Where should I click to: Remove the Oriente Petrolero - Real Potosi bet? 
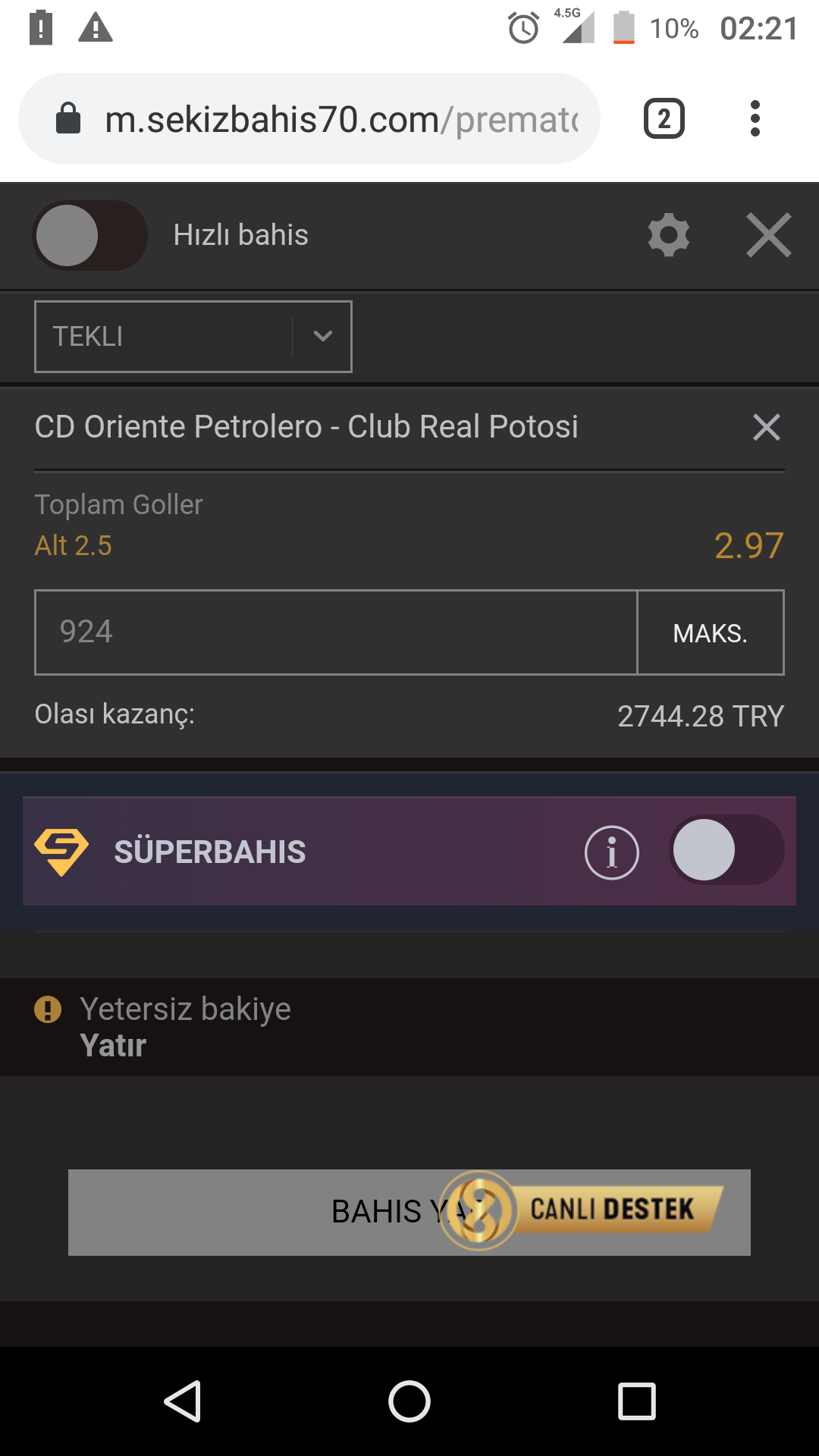[x=767, y=427]
